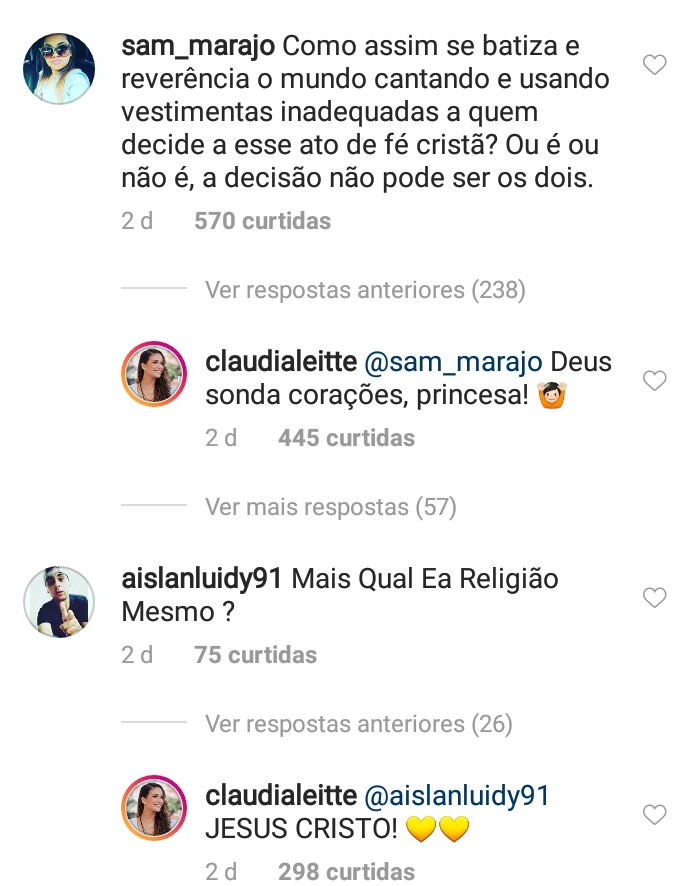Like claudialeitte's JESUS CRISTO reply
693x886 pixels.
click(x=654, y=814)
